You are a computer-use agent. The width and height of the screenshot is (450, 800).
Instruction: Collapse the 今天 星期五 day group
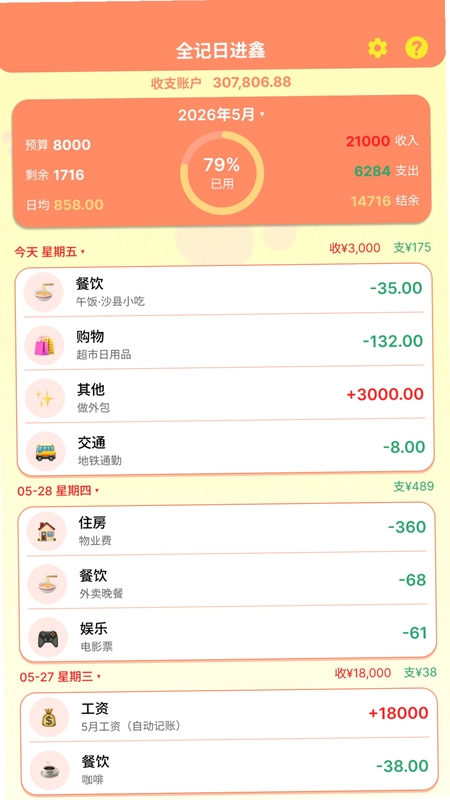coord(49,252)
